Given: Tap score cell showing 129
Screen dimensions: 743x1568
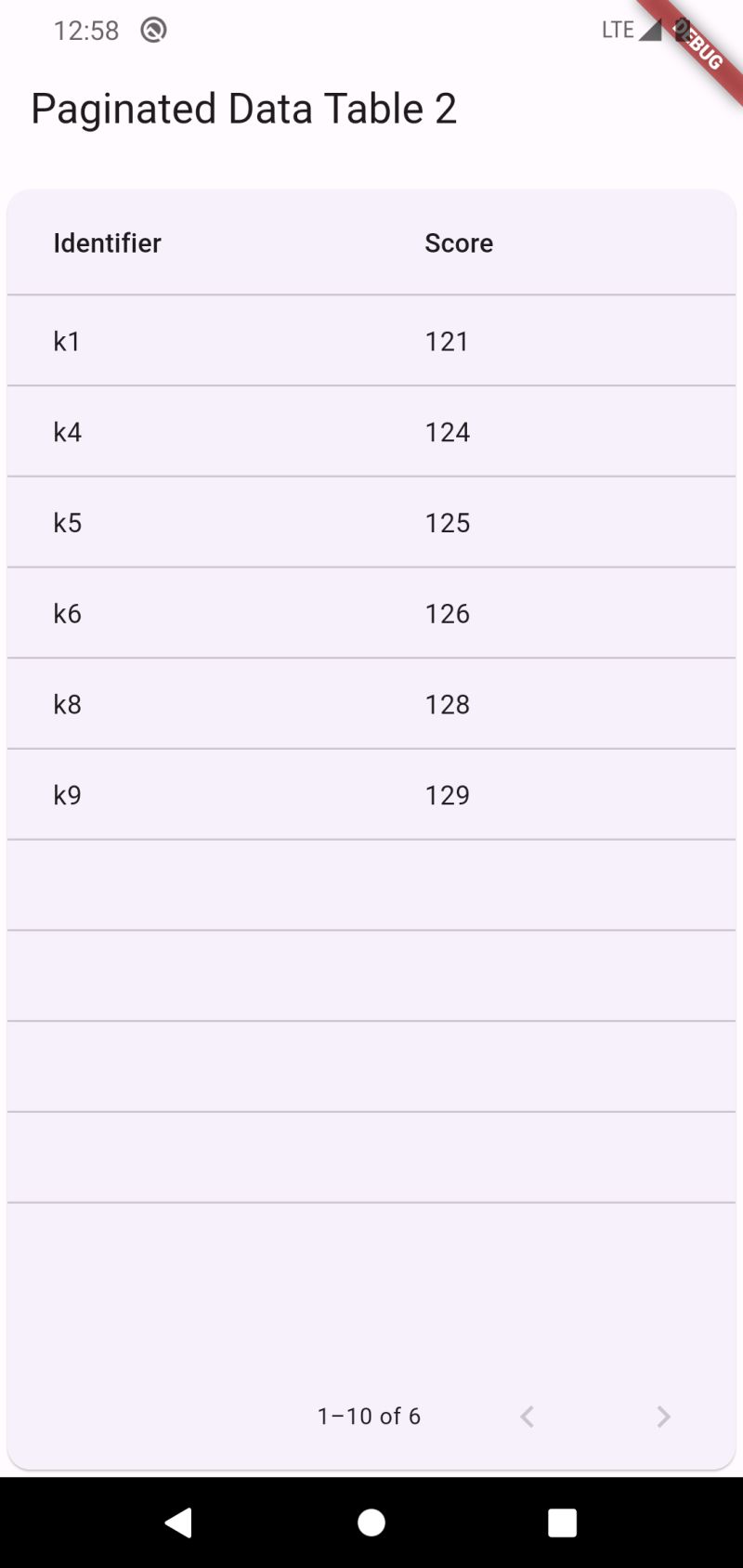Looking at the screenshot, I should pos(447,794).
